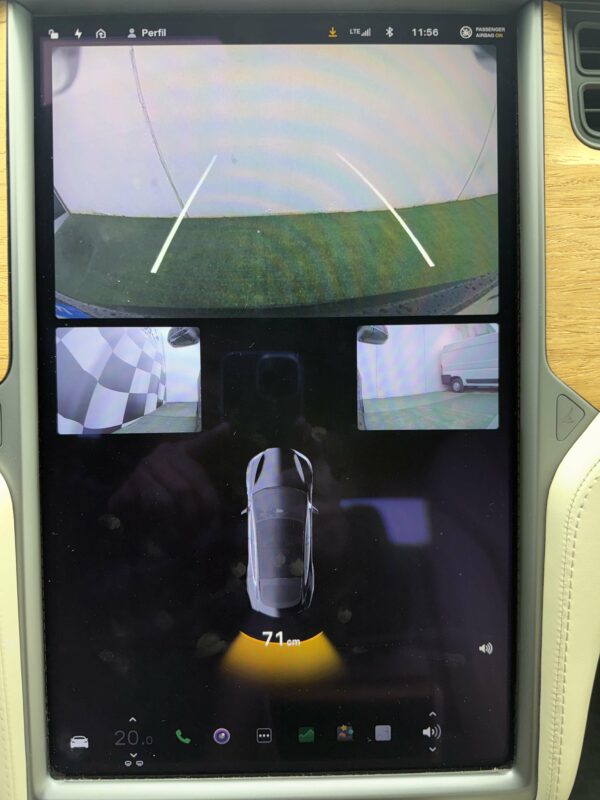Open the Perfil driver profile menu
Image resolution: width=600 pixels, height=800 pixels.
pos(146,33)
